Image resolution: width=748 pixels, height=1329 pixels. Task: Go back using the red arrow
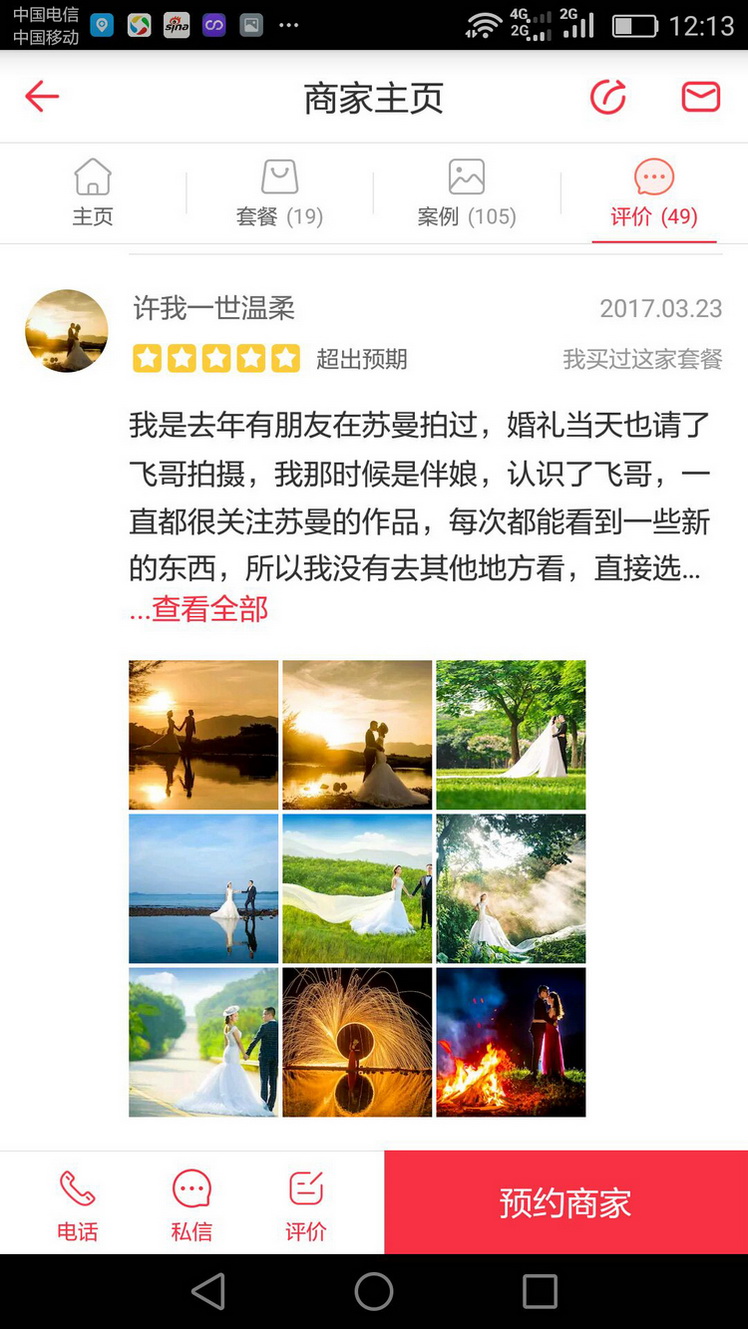[x=42, y=97]
